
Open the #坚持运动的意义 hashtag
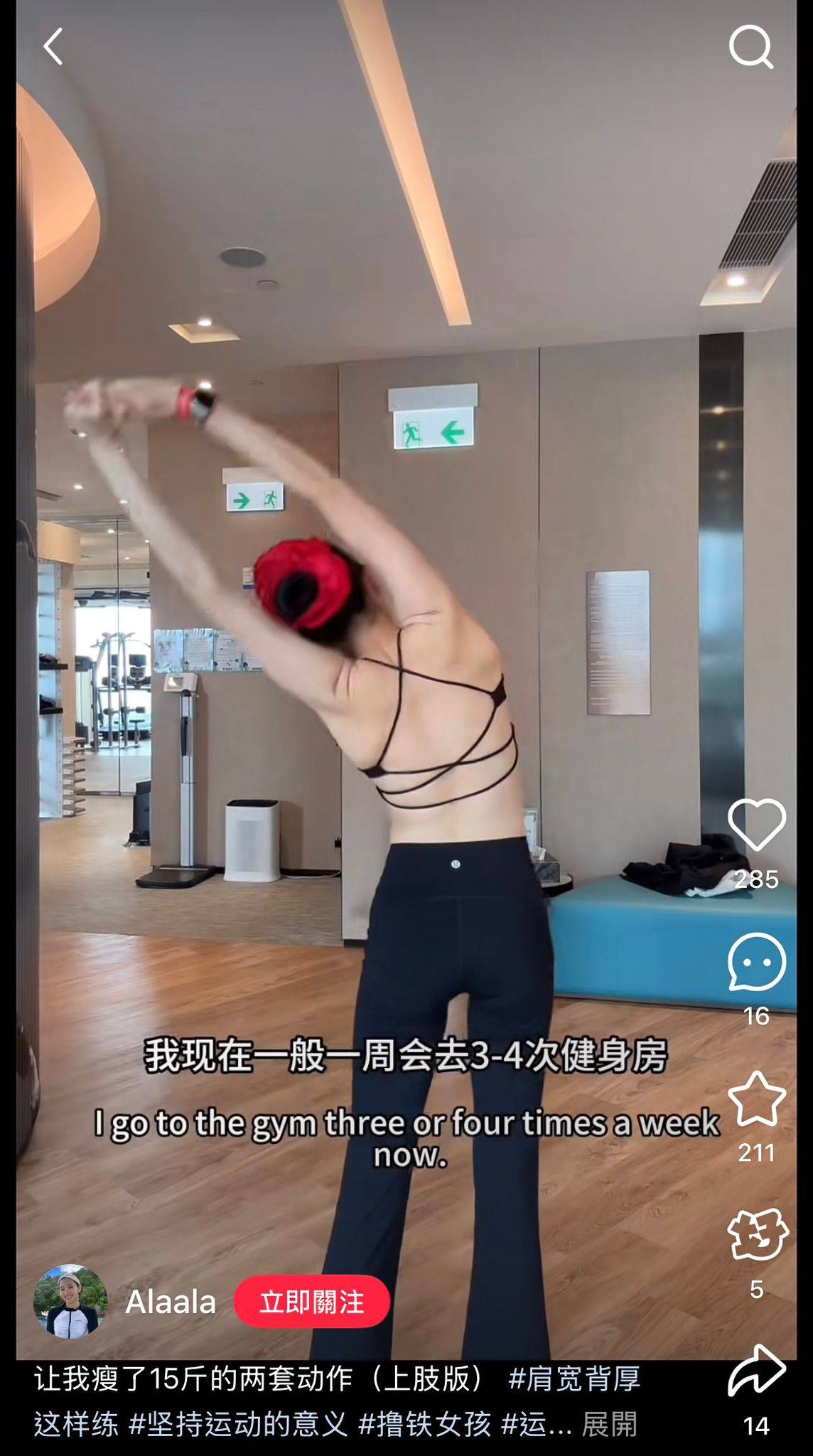coord(238,1424)
